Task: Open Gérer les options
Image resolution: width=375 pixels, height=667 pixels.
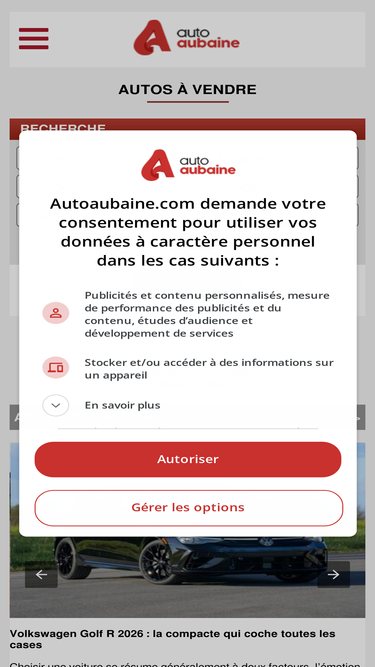Action: pos(188,508)
